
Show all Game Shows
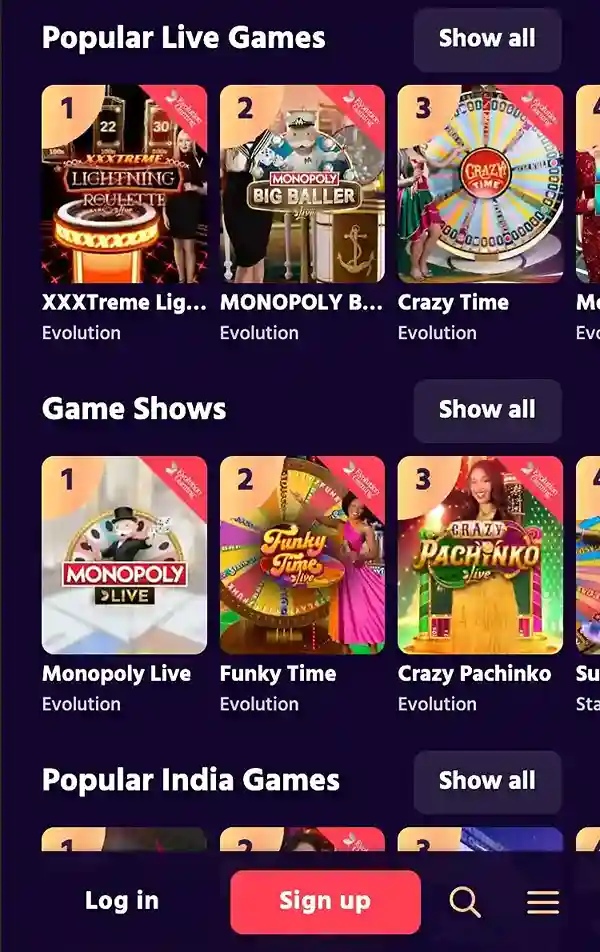click(x=487, y=410)
